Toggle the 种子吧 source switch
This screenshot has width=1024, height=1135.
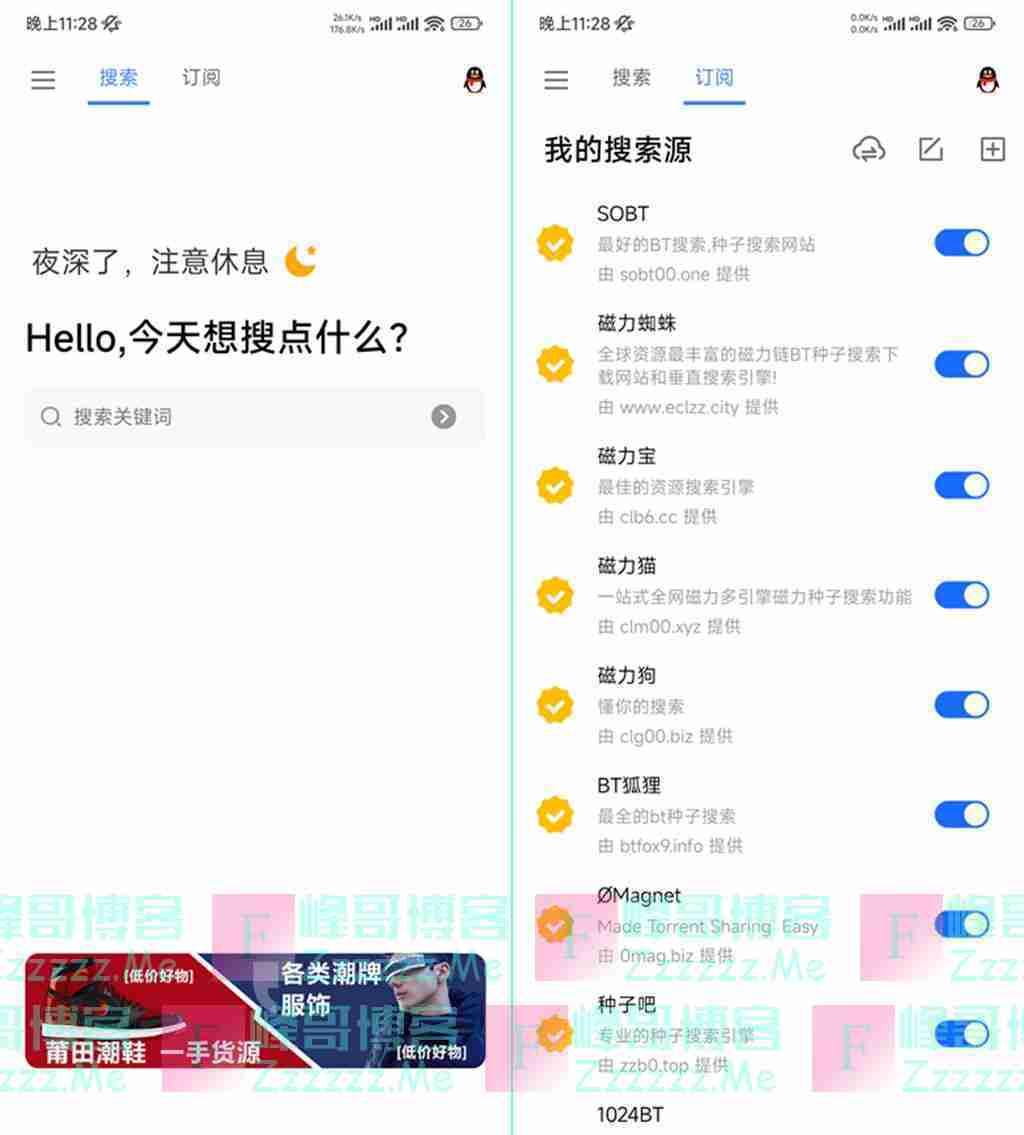pos(961,1034)
